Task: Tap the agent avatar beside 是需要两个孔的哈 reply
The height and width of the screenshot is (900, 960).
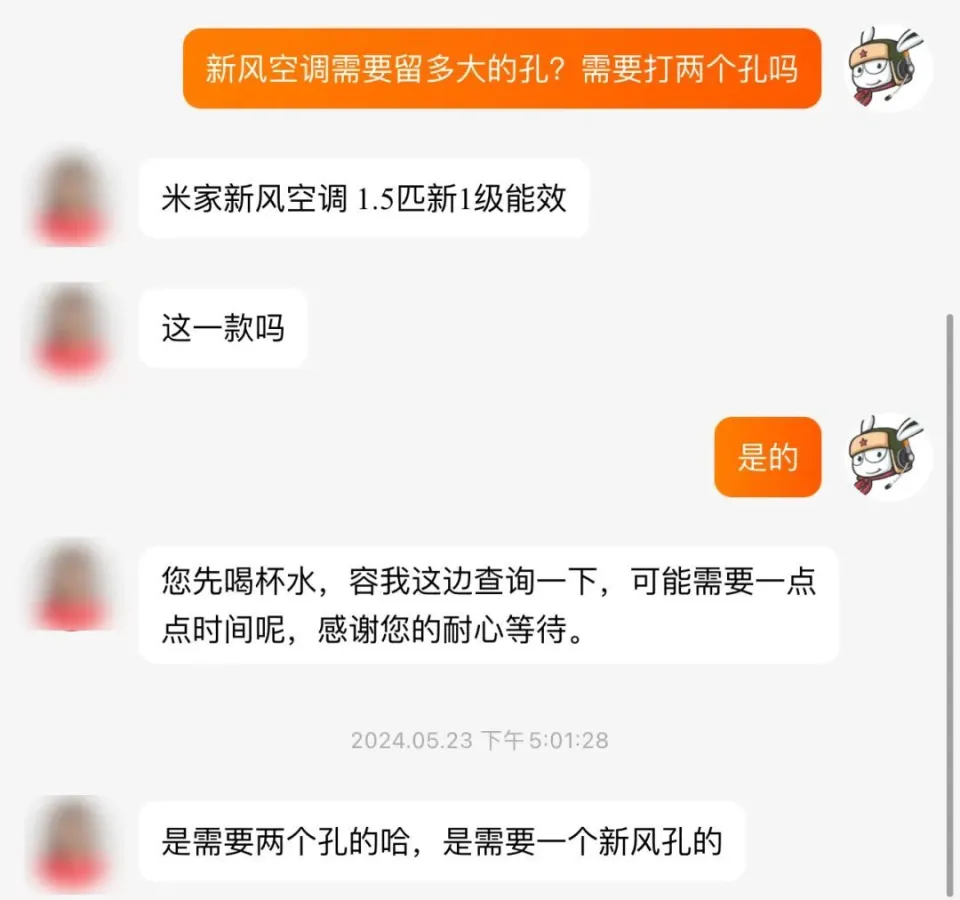Action: pyautogui.click(x=70, y=842)
